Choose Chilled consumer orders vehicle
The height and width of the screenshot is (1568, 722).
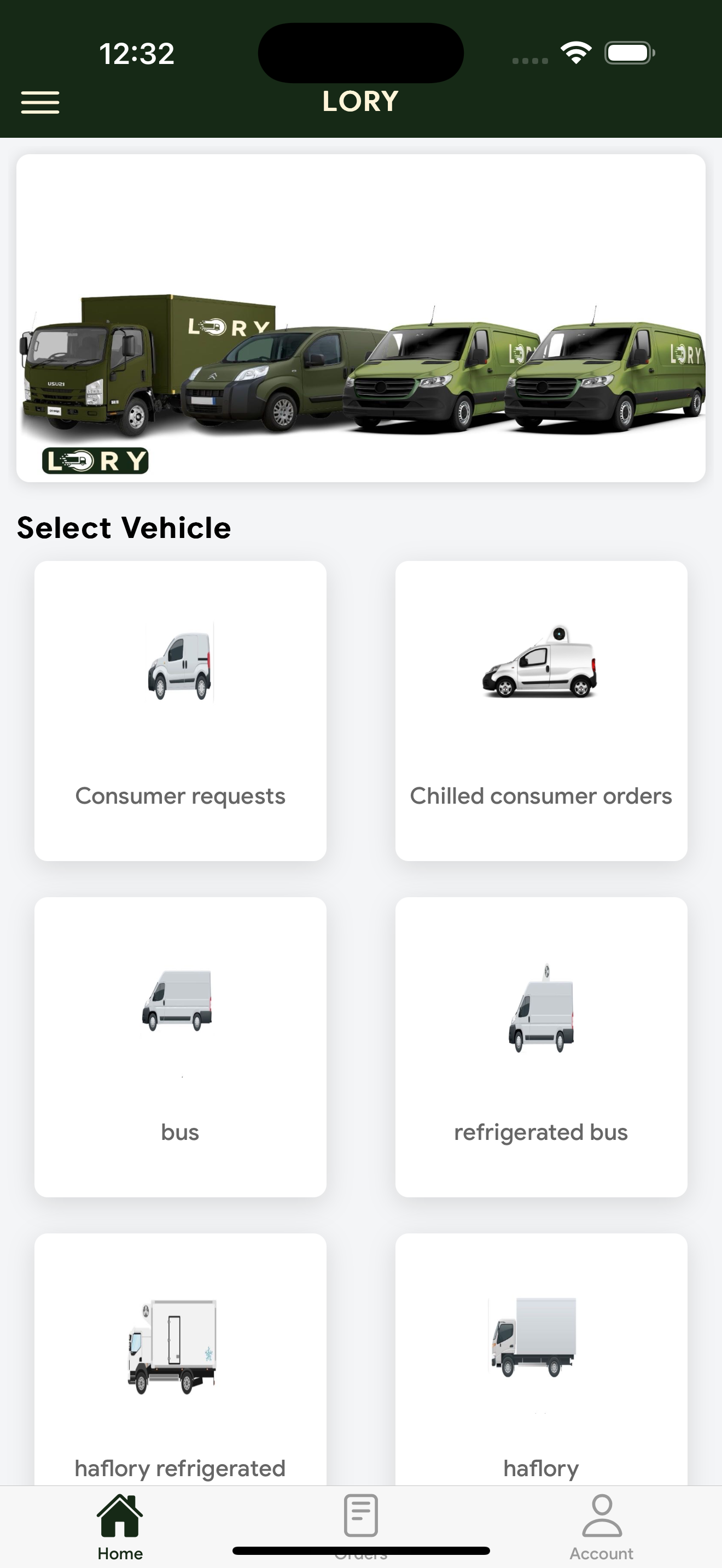pos(541,710)
